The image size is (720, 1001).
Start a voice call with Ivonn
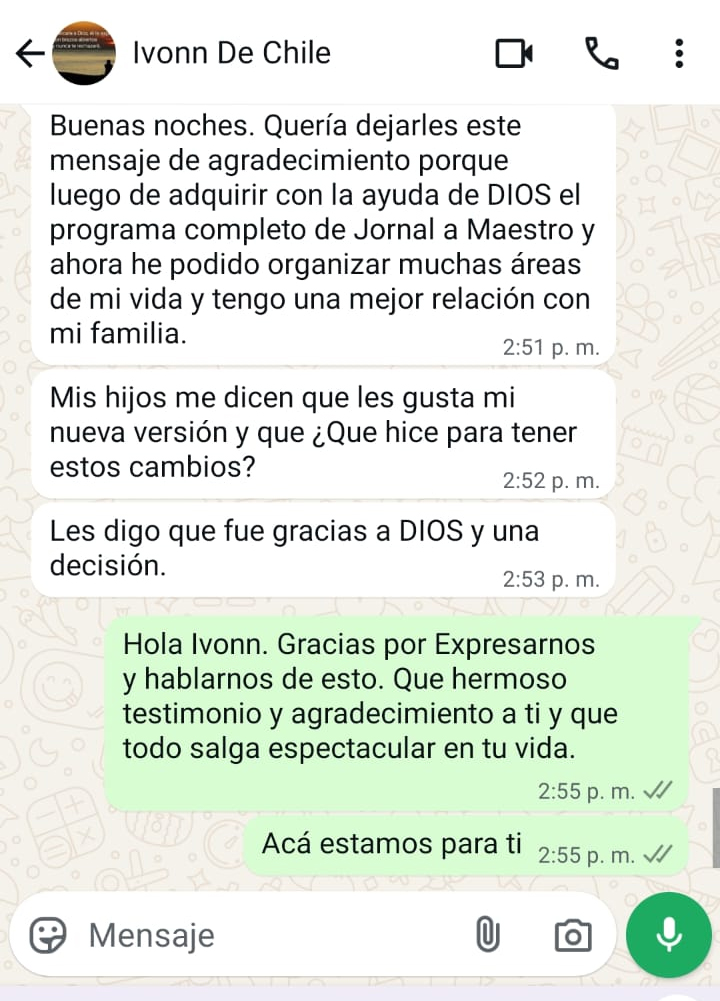(601, 53)
